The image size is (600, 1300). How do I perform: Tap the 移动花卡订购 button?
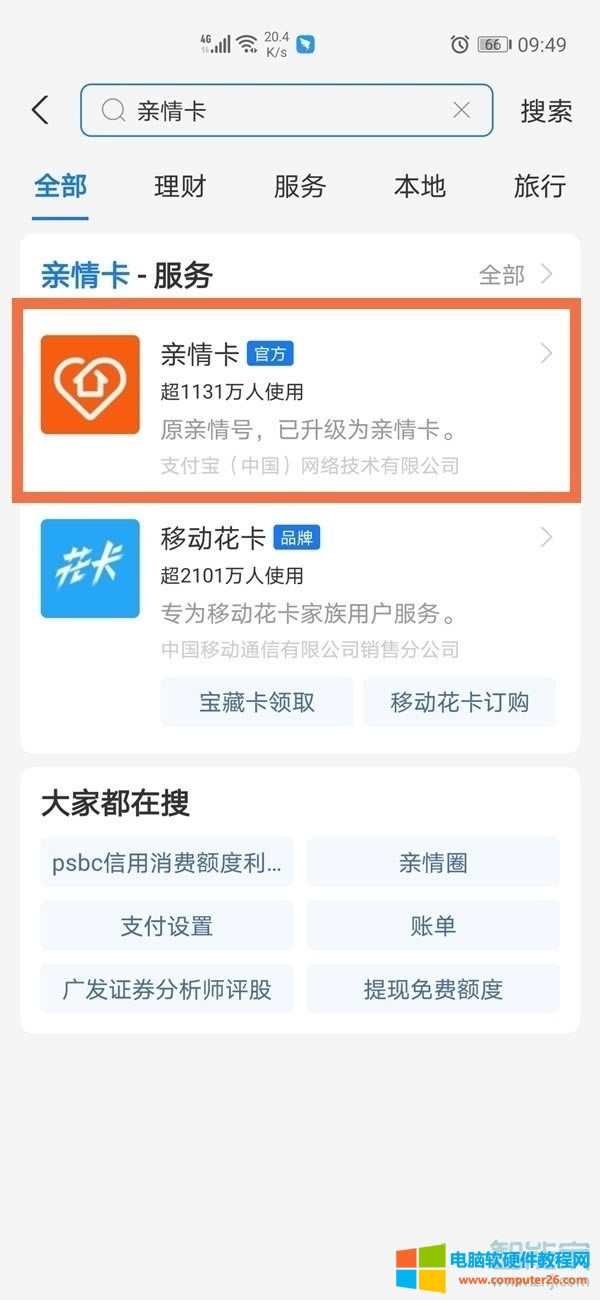coord(460,702)
